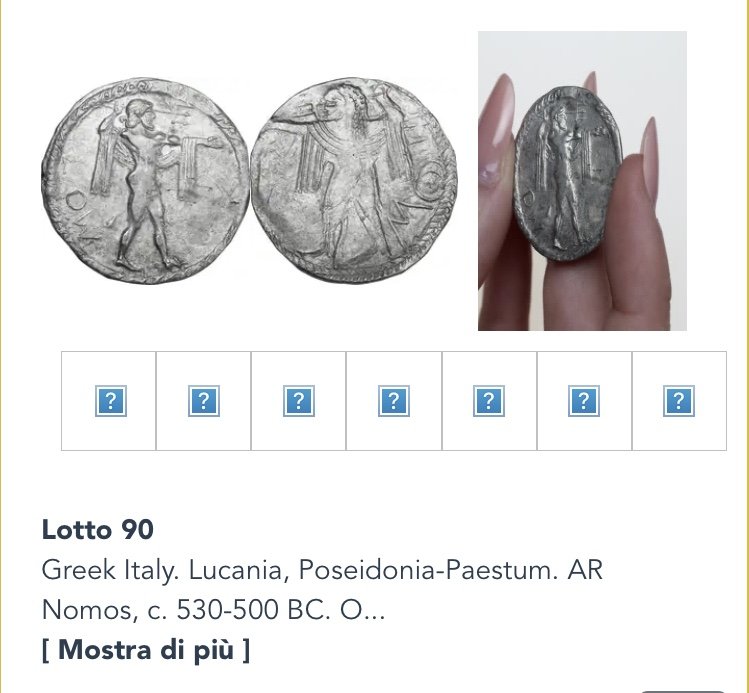The height and width of the screenshot is (693, 749).
Task: Select the sixth placeholder thumbnail
Action: click(x=583, y=401)
